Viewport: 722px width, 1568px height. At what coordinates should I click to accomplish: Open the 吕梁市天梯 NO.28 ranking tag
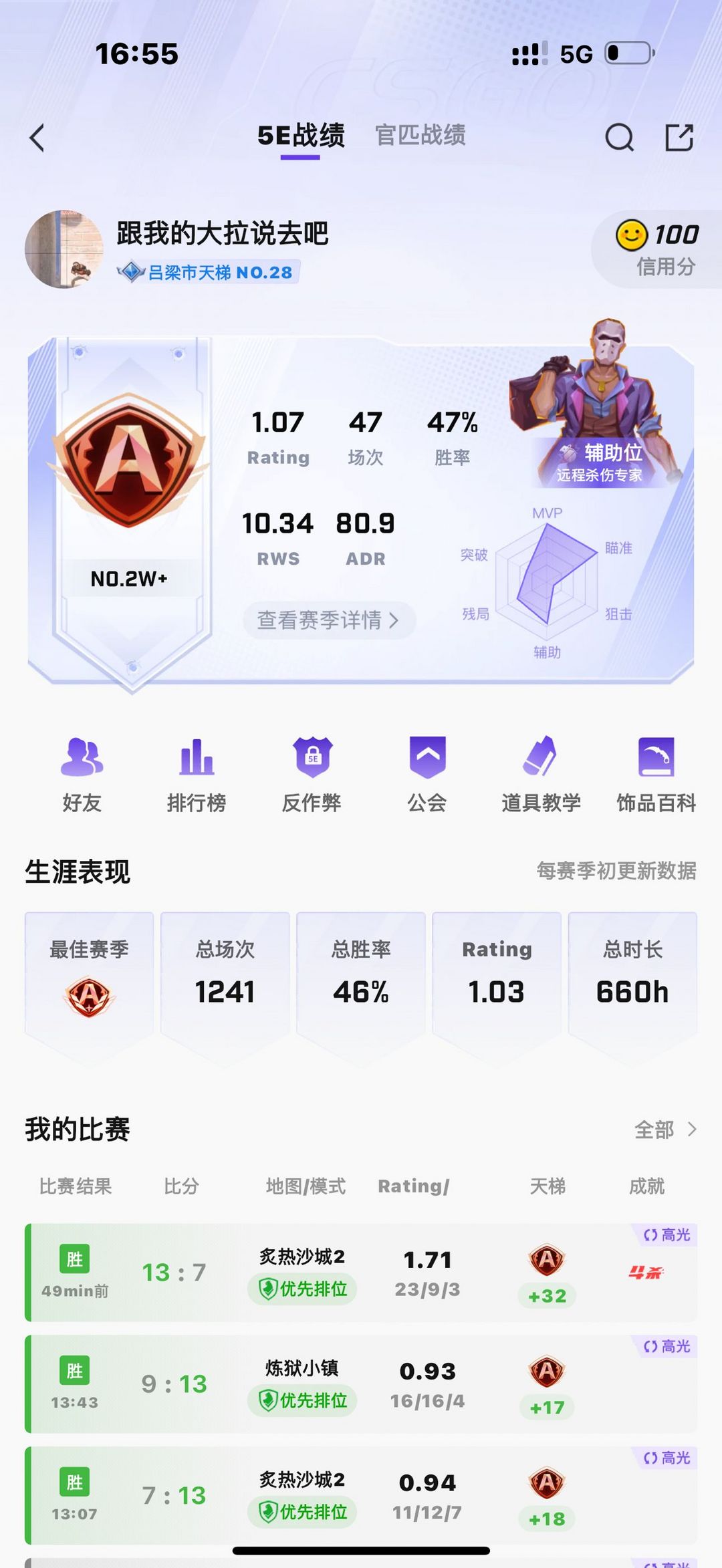coord(207,273)
